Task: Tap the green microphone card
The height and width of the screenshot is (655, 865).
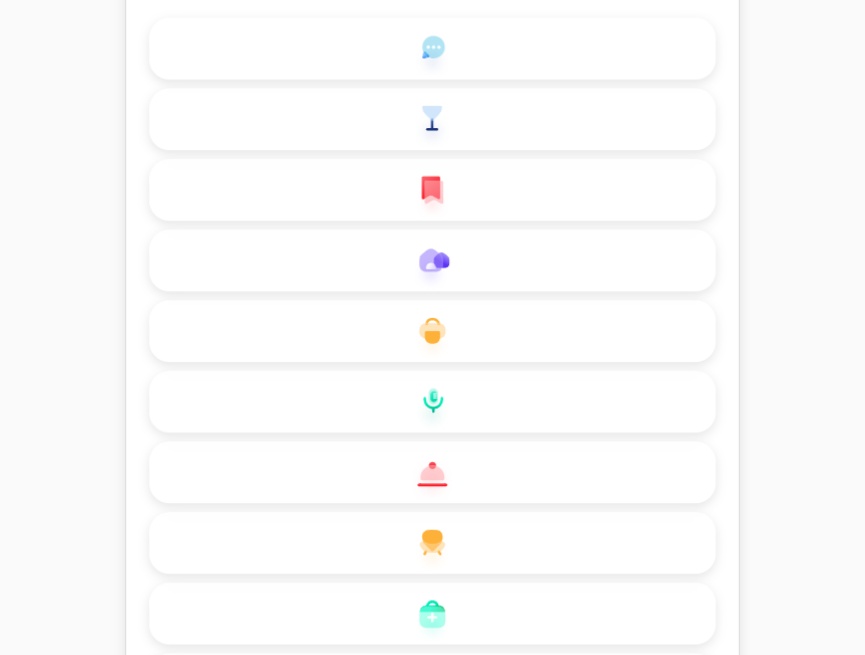Action: coord(432,402)
